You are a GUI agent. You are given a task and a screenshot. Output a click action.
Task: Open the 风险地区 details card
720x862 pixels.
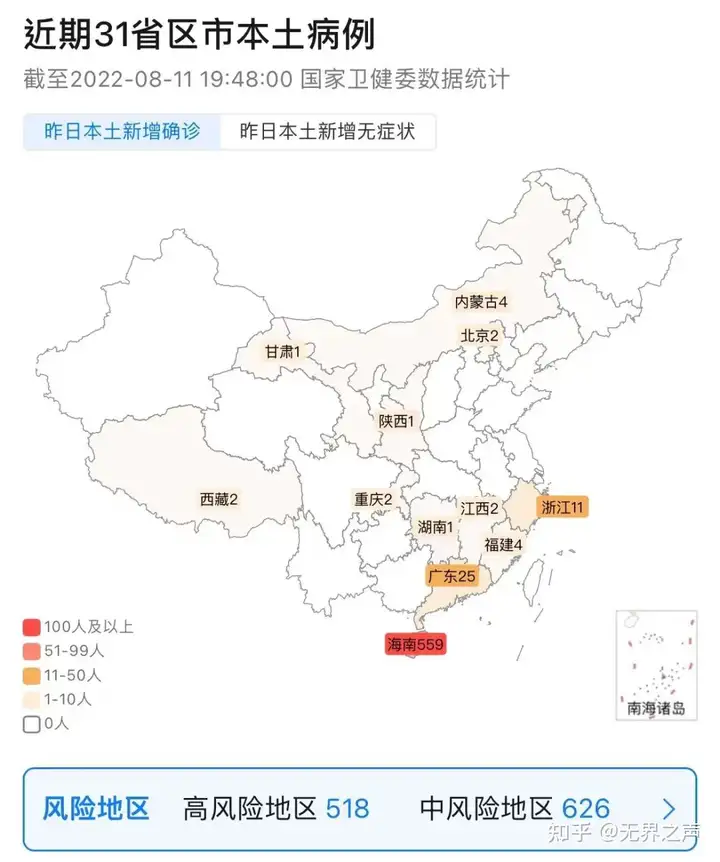[360, 808]
